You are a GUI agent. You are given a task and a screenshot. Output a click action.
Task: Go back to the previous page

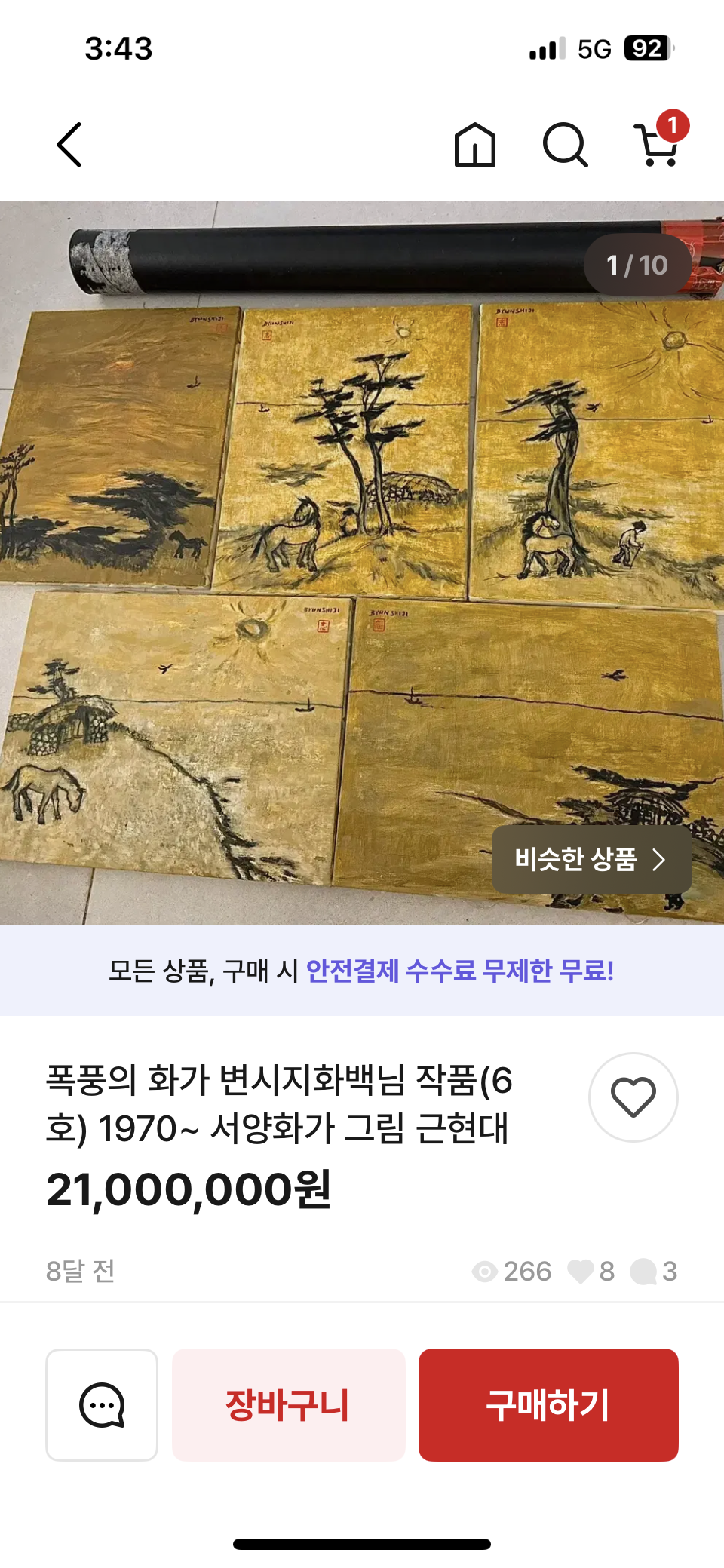point(69,145)
